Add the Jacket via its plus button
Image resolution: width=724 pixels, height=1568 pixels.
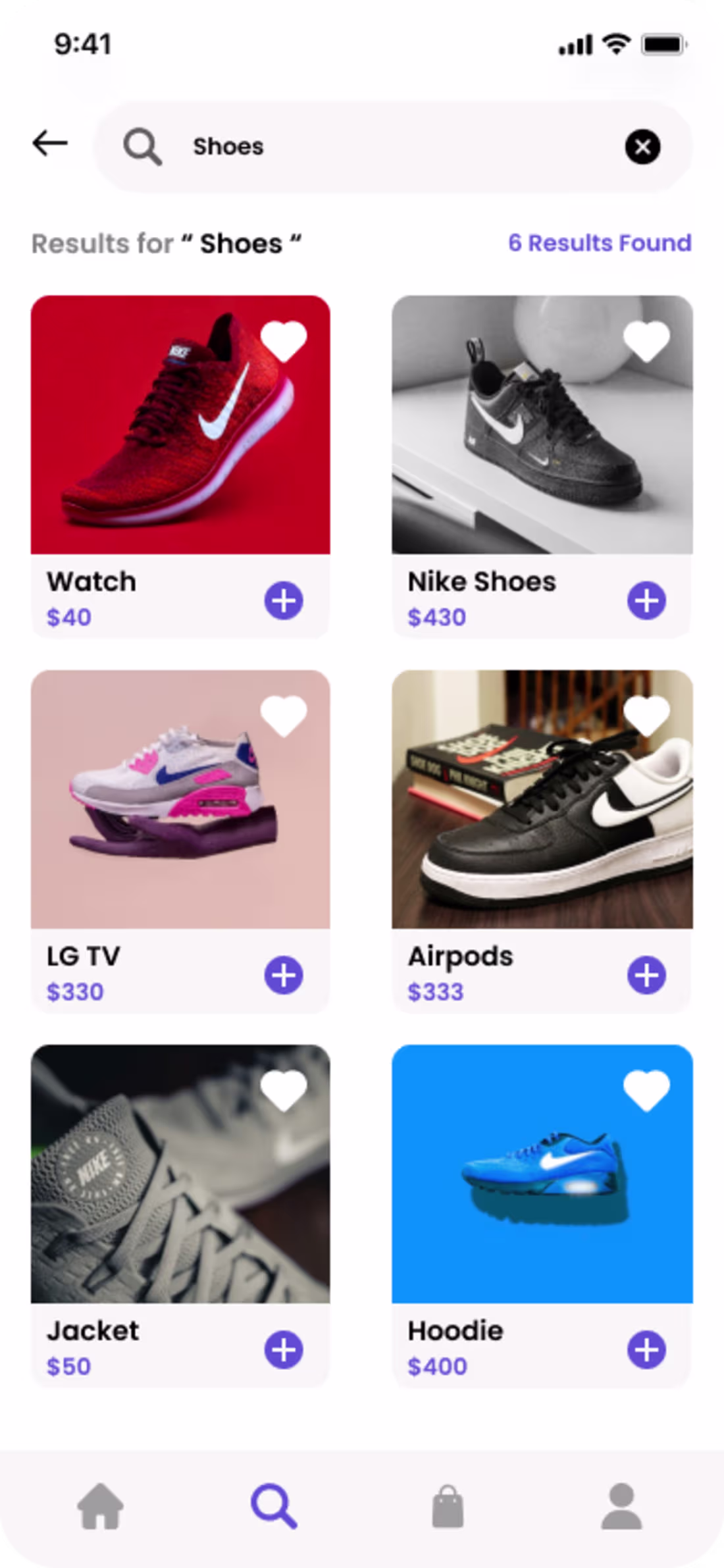284,1349
